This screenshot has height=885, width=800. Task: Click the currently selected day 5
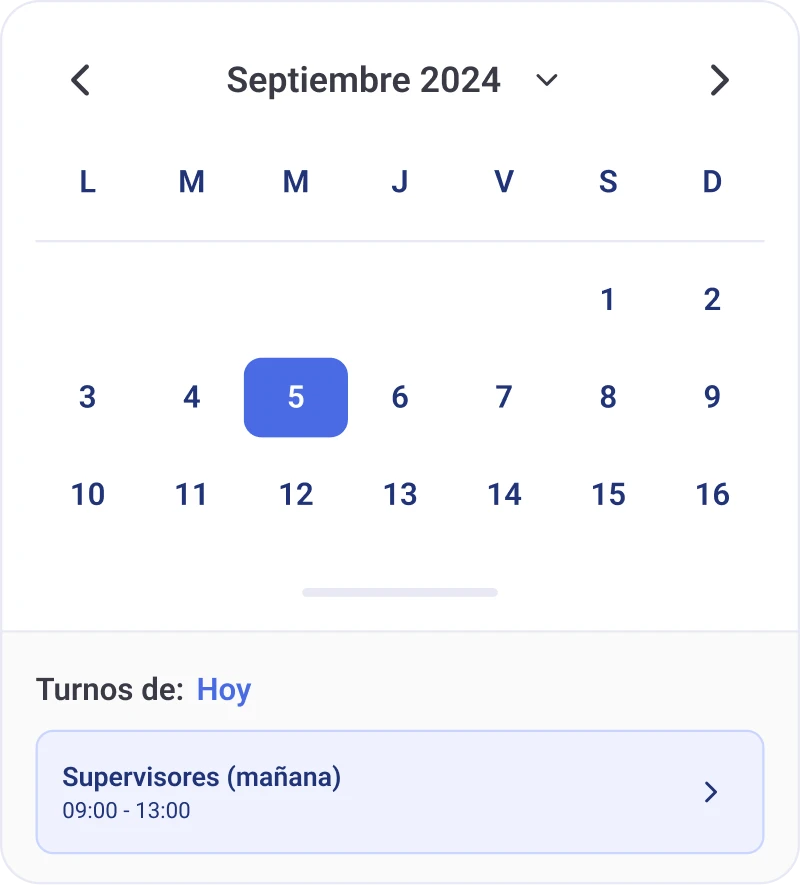click(x=295, y=397)
